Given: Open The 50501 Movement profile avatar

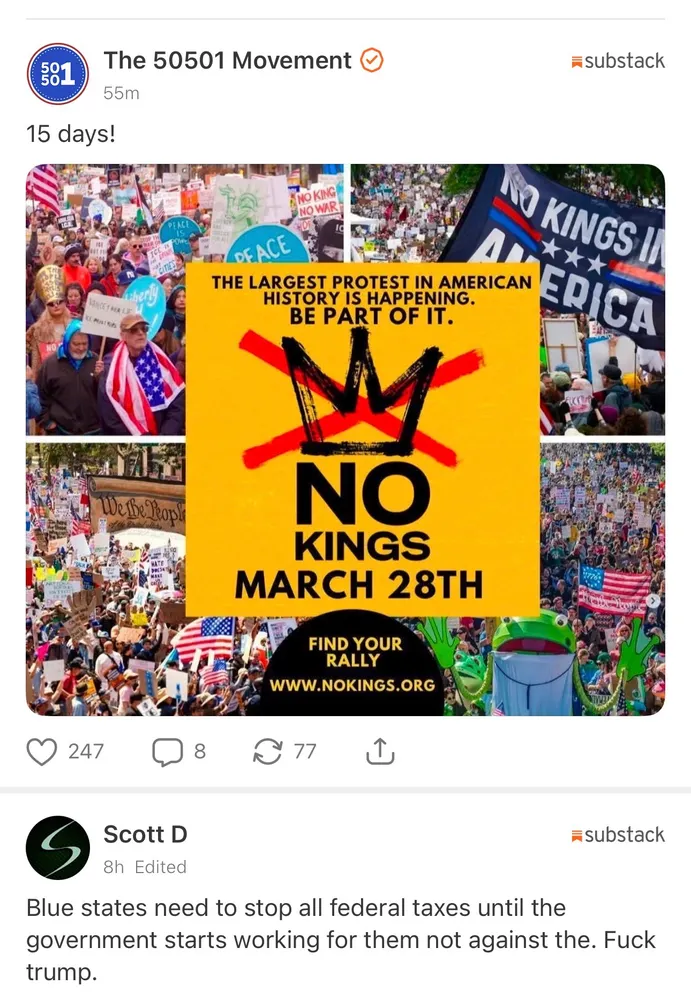Looking at the screenshot, I should (x=57, y=75).
